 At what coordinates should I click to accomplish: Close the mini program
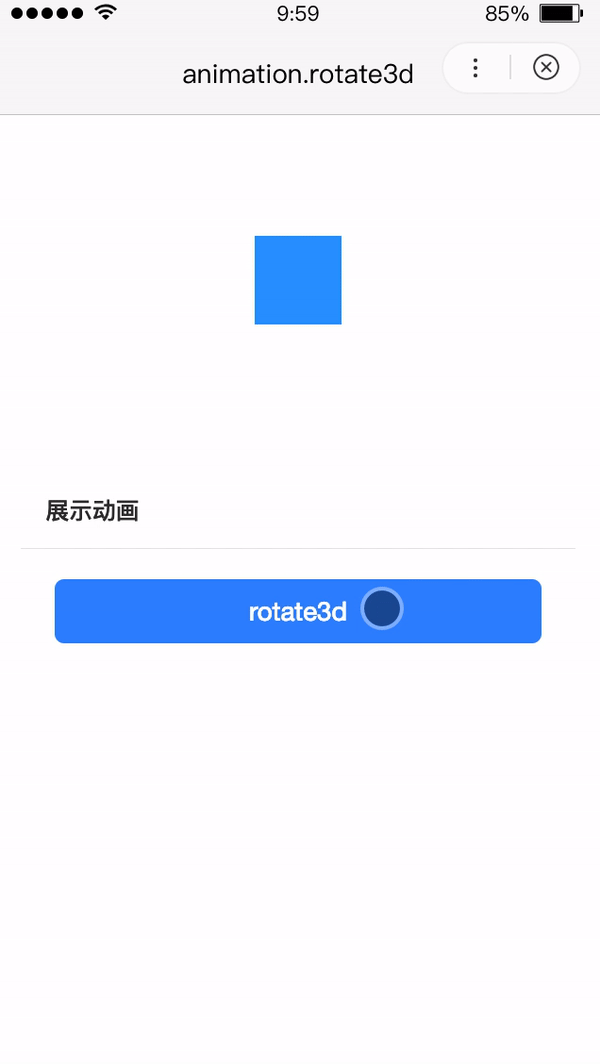pos(546,68)
